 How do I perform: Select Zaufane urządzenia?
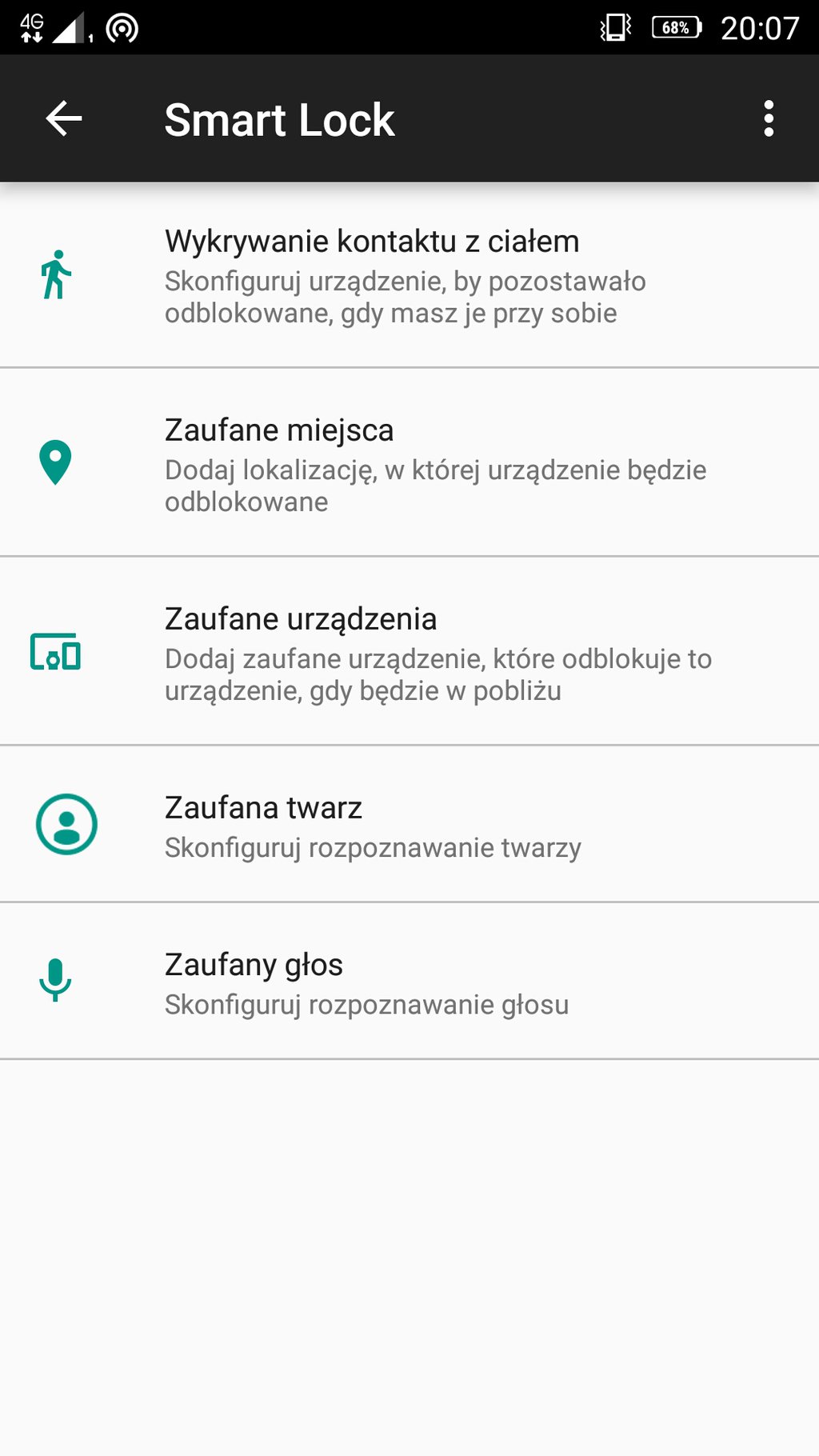409,653
